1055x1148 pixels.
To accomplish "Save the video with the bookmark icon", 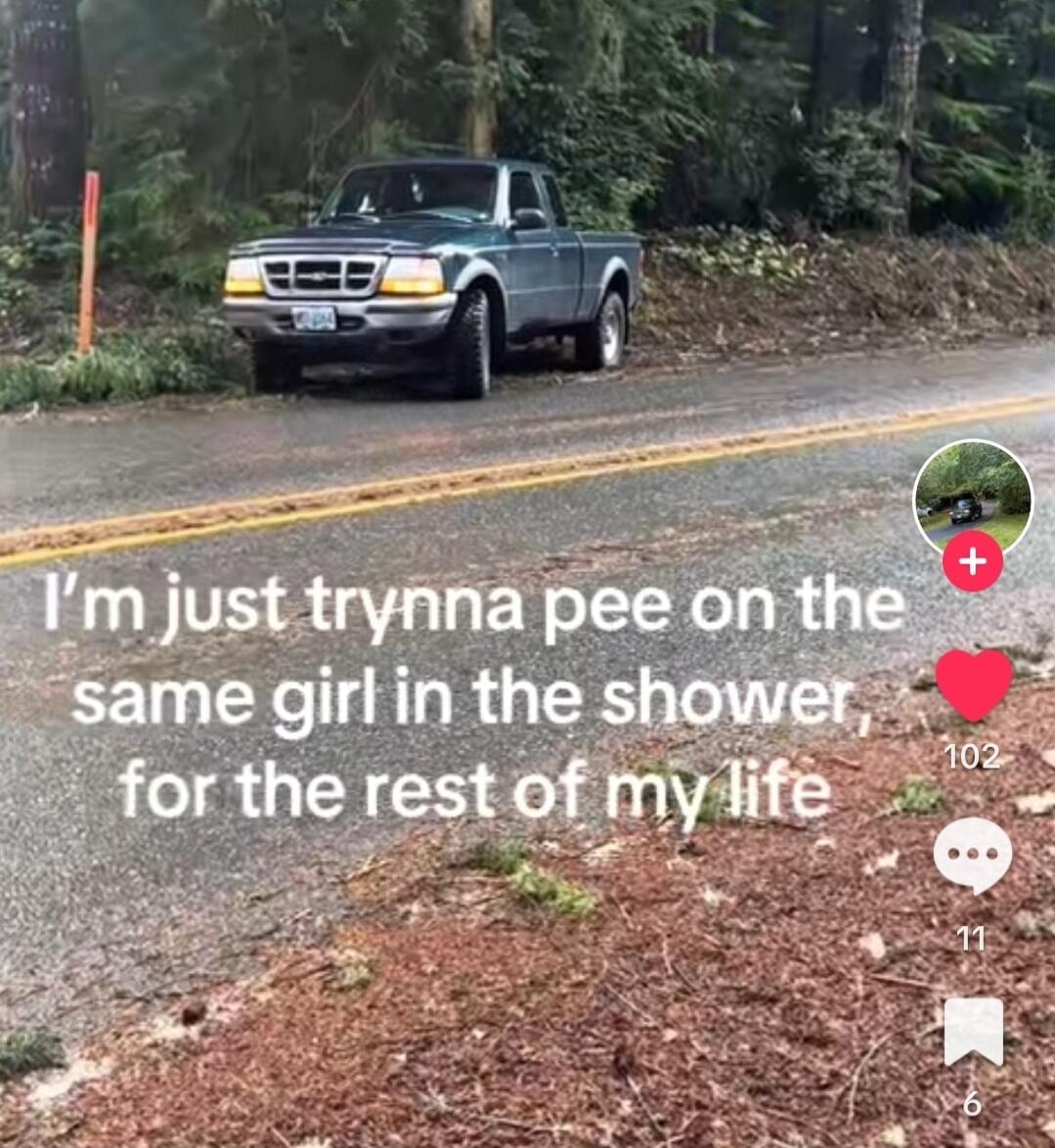I will pyautogui.click(x=973, y=1032).
